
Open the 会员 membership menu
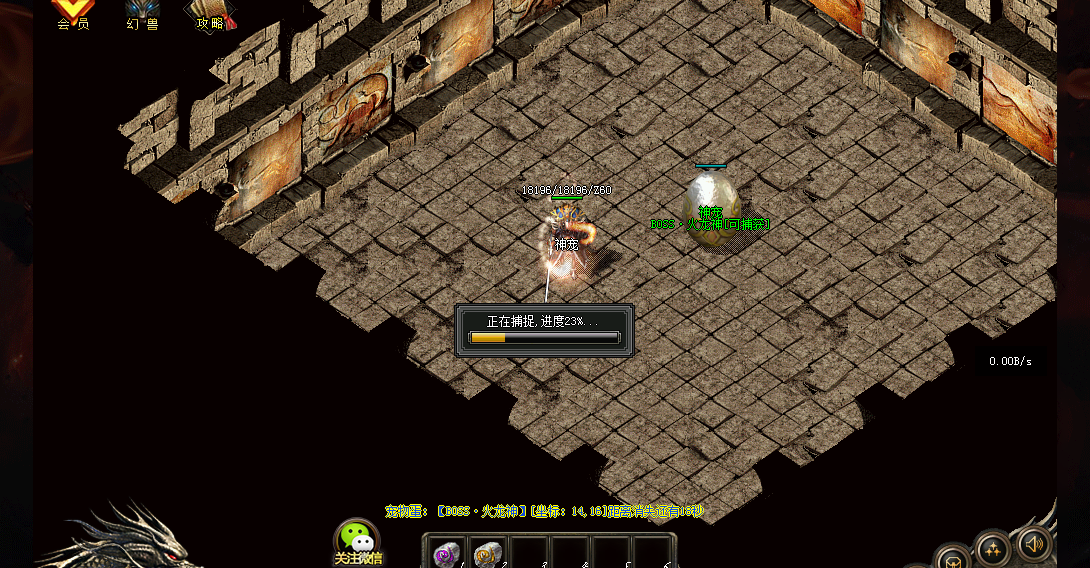point(72,14)
